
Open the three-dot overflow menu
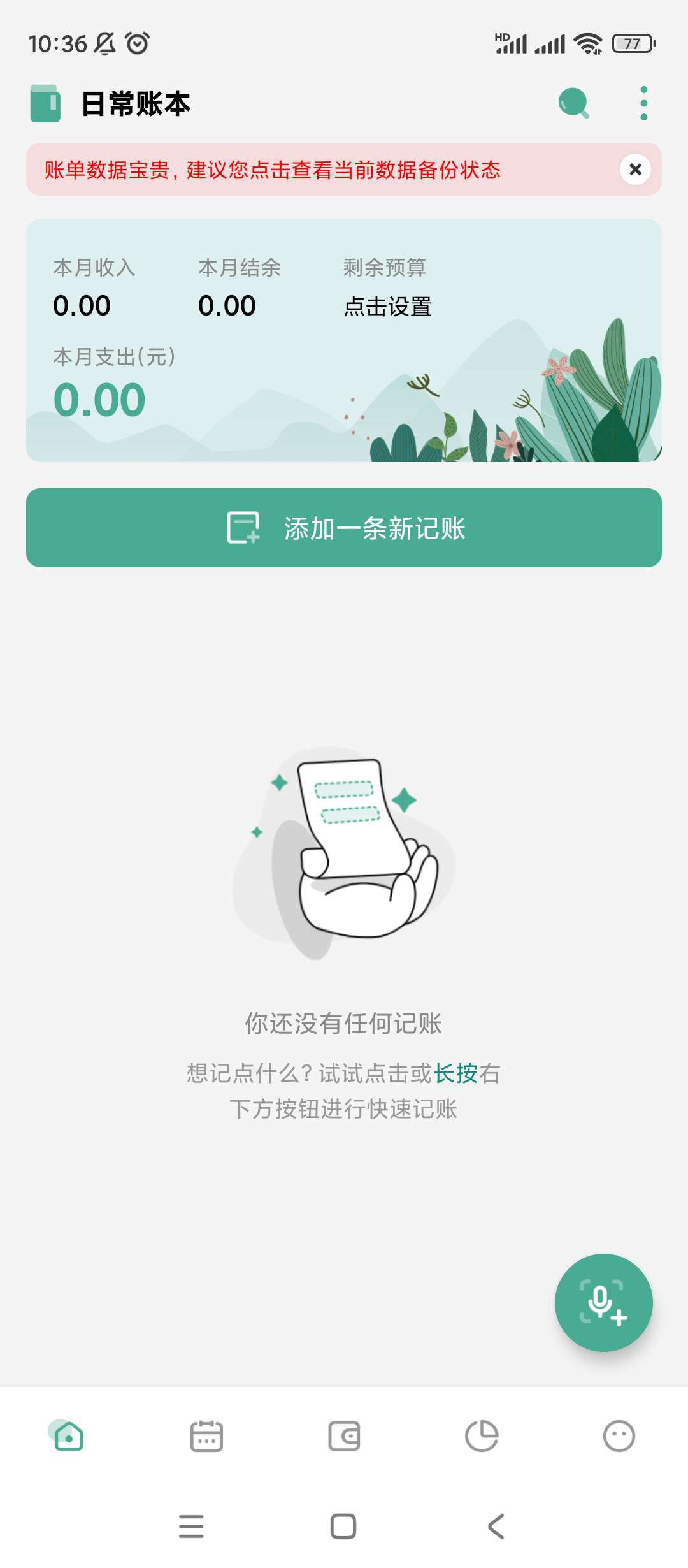(x=643, y=103)
